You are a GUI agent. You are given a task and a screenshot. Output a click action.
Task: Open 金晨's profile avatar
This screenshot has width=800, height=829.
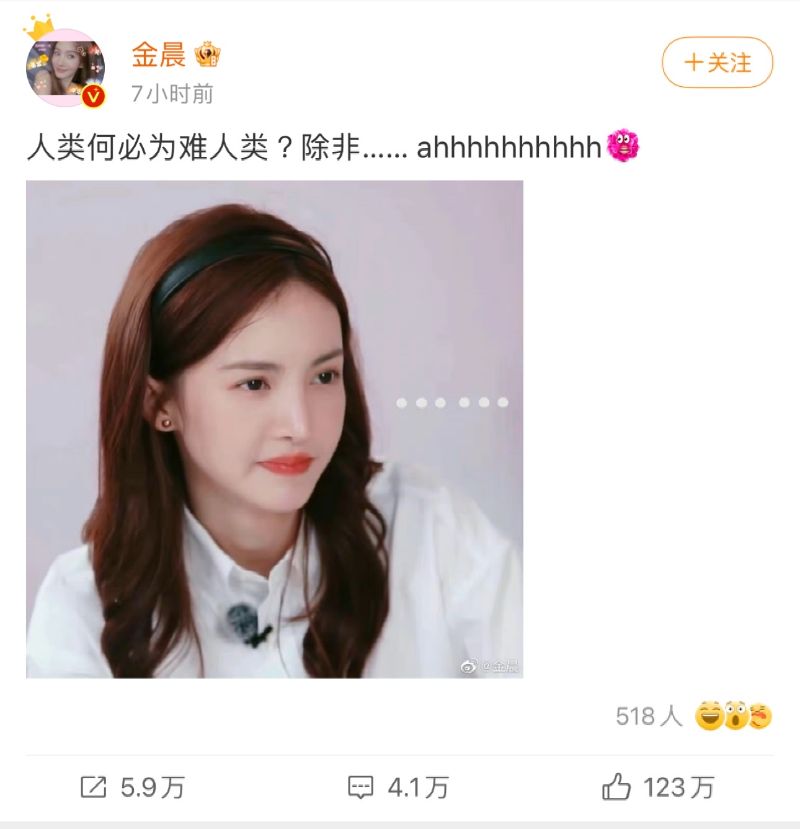pos(65,68)
